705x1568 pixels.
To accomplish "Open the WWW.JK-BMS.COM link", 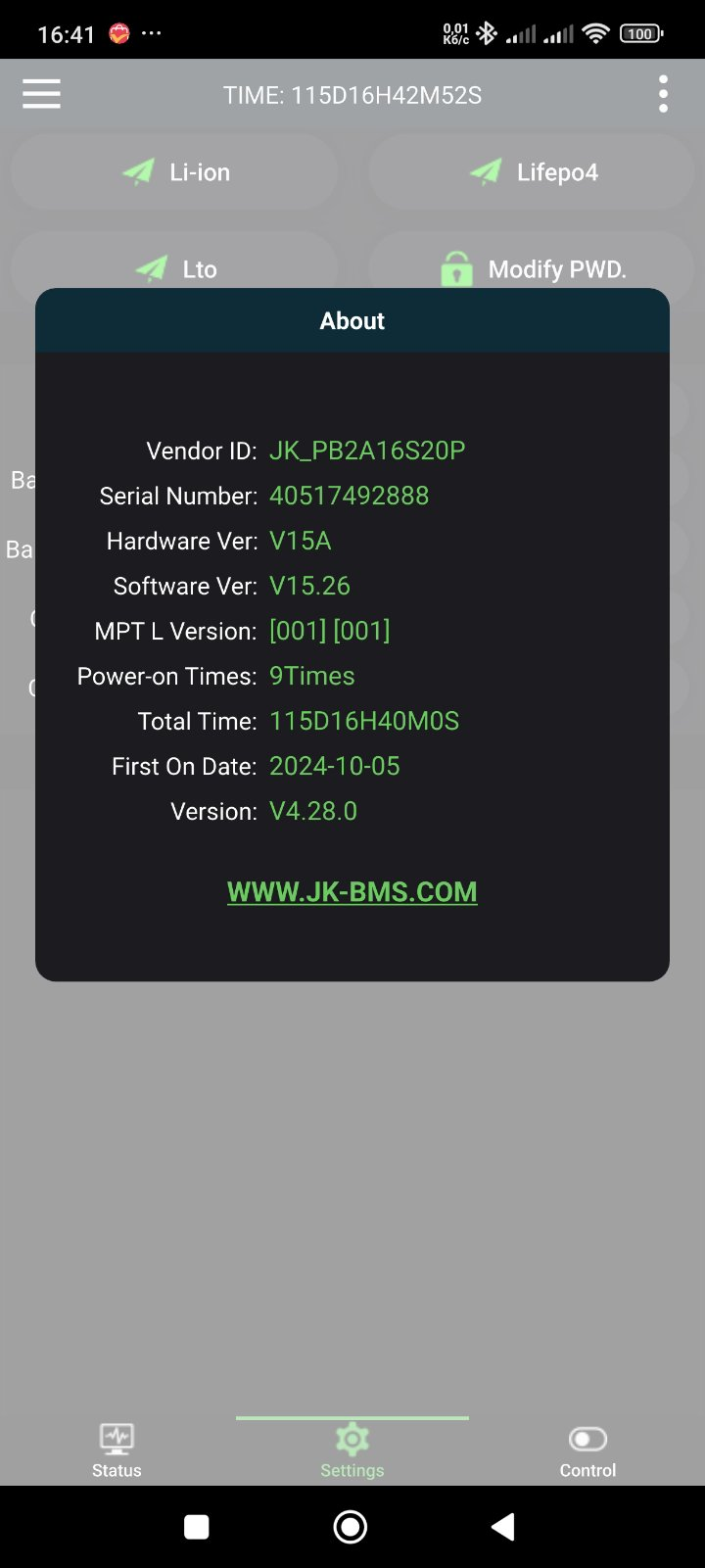I will click(352, 892).
